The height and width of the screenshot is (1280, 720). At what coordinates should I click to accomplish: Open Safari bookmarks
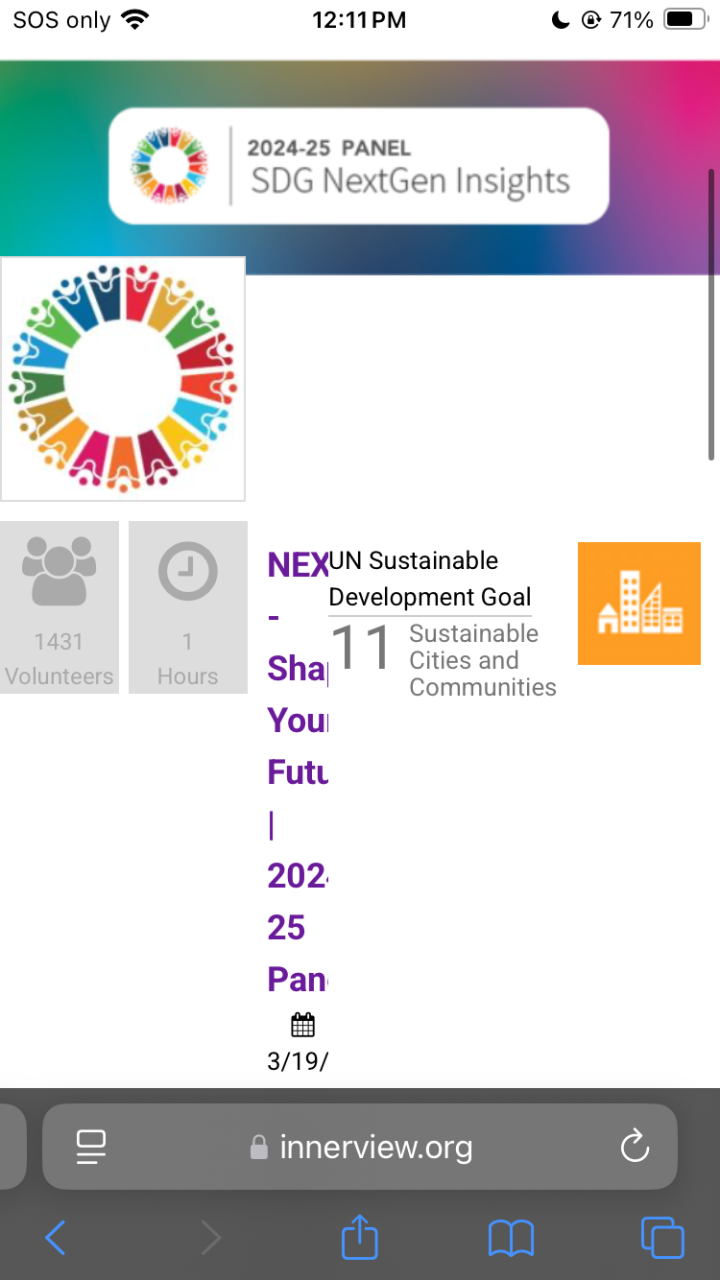(511, 1238)
